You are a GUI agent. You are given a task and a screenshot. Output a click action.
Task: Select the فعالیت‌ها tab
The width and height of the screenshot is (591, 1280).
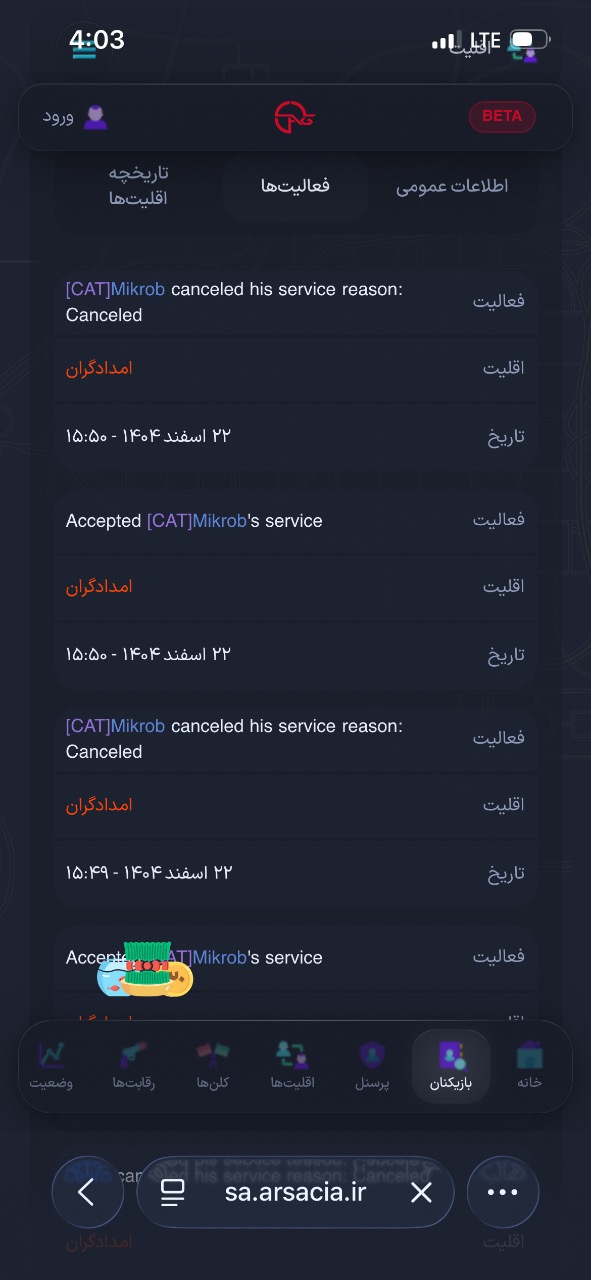tap(296, 186)
